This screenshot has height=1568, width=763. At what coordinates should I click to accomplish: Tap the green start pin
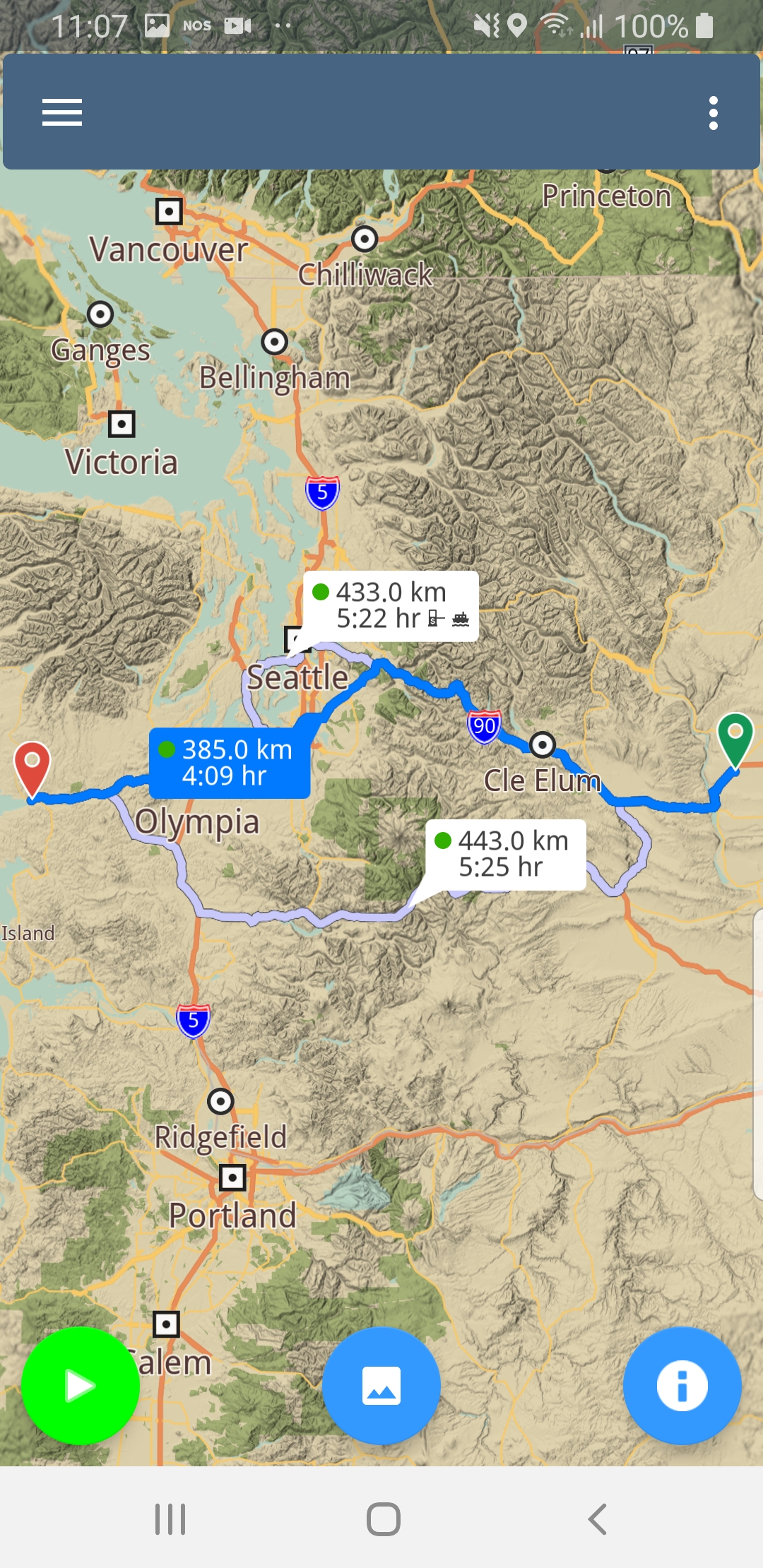tap(735, 740)
